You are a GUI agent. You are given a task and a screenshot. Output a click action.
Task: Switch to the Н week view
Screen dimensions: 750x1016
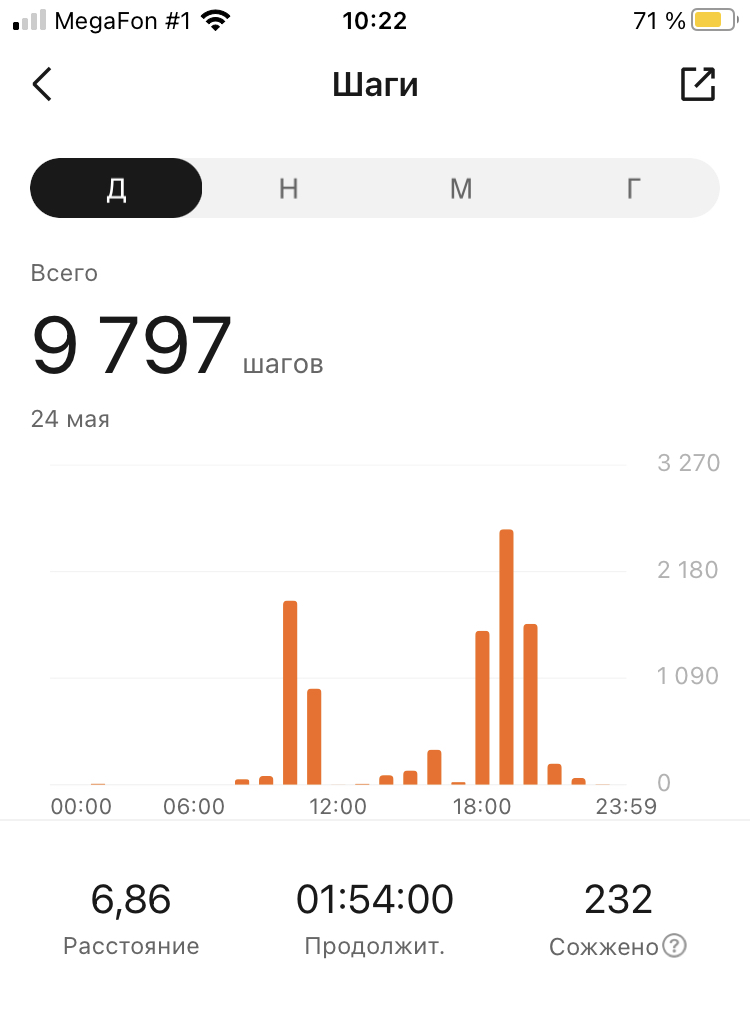(x=289, y=188)
